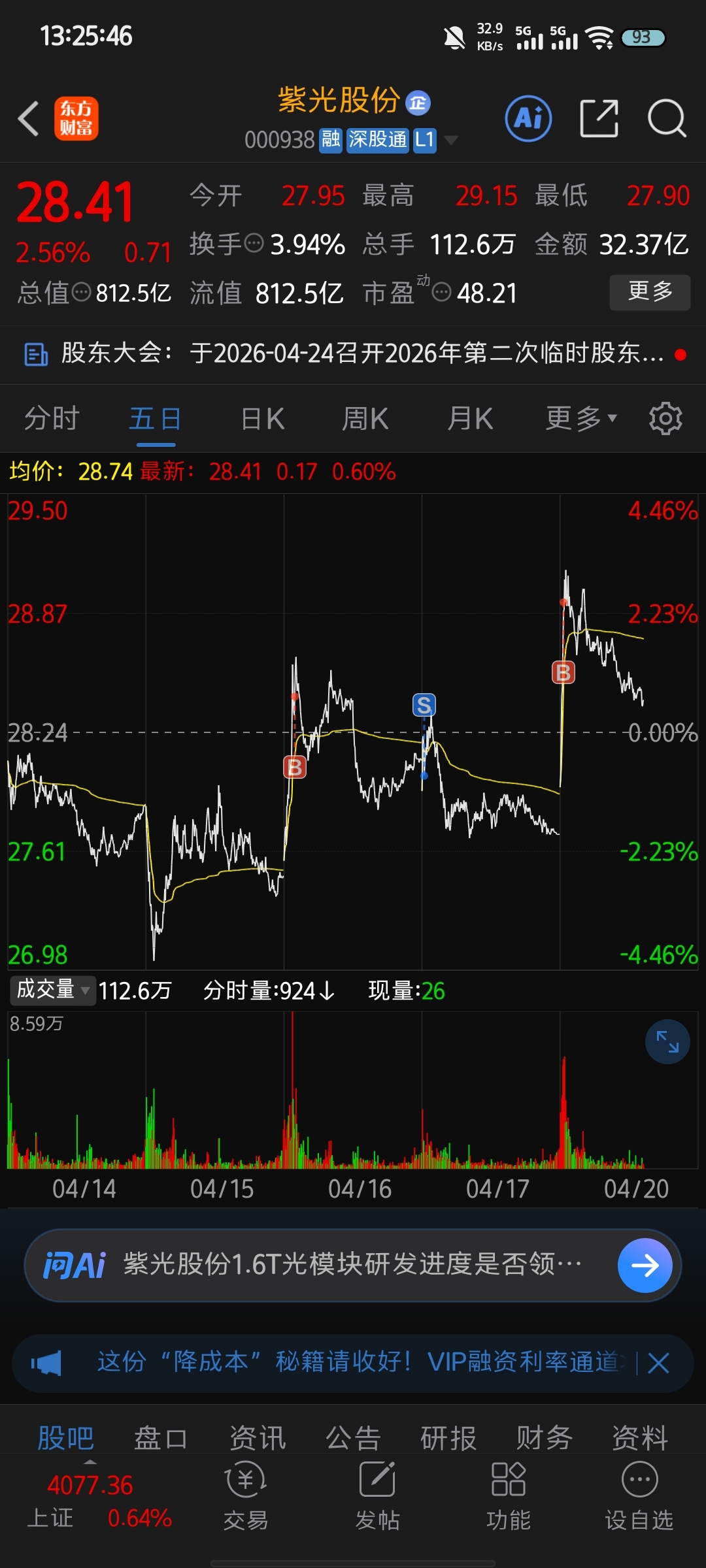This screenshot has height=1568, width=706.
Task: Tap 更多 to show more quote data
Action: [x=650, y=292]
